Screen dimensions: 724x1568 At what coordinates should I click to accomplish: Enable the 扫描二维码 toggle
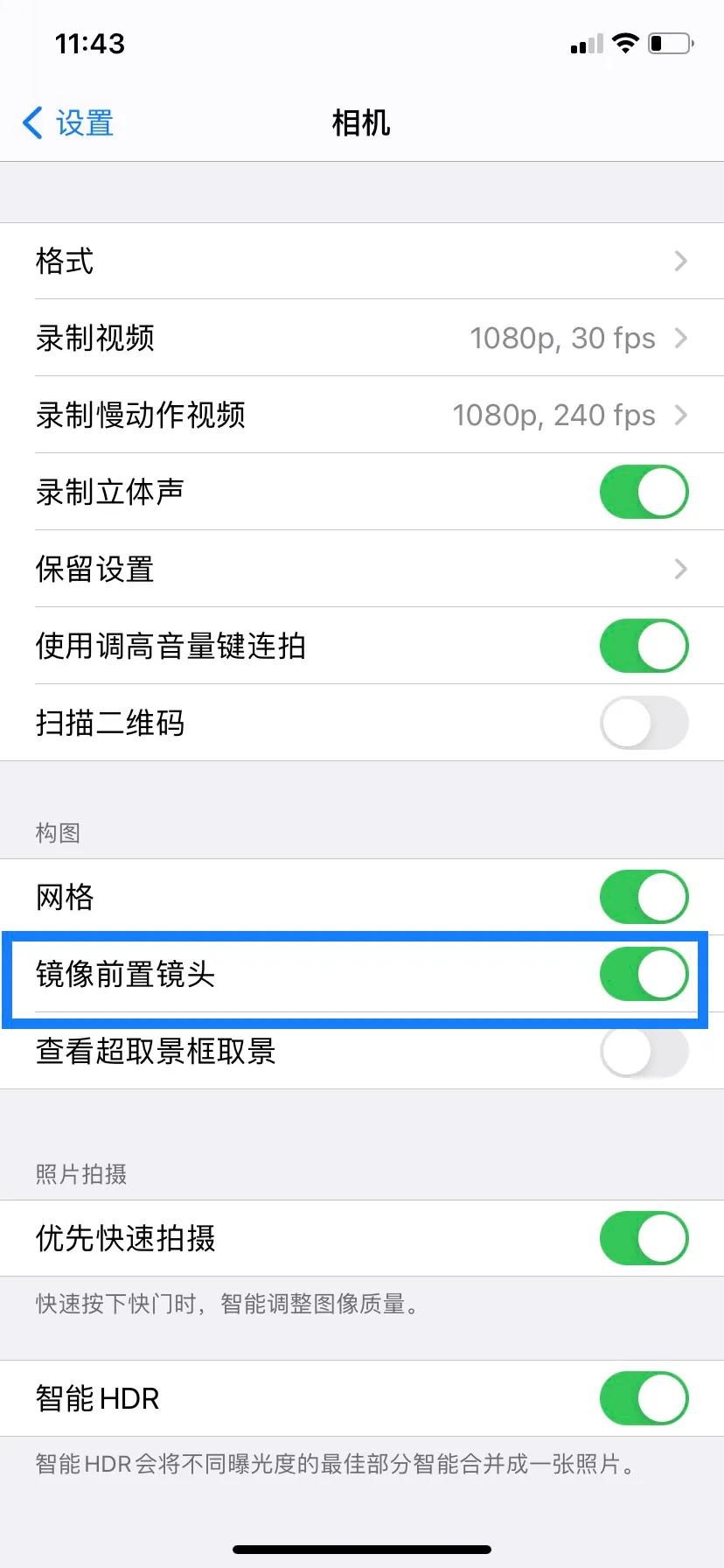(644, 723)
